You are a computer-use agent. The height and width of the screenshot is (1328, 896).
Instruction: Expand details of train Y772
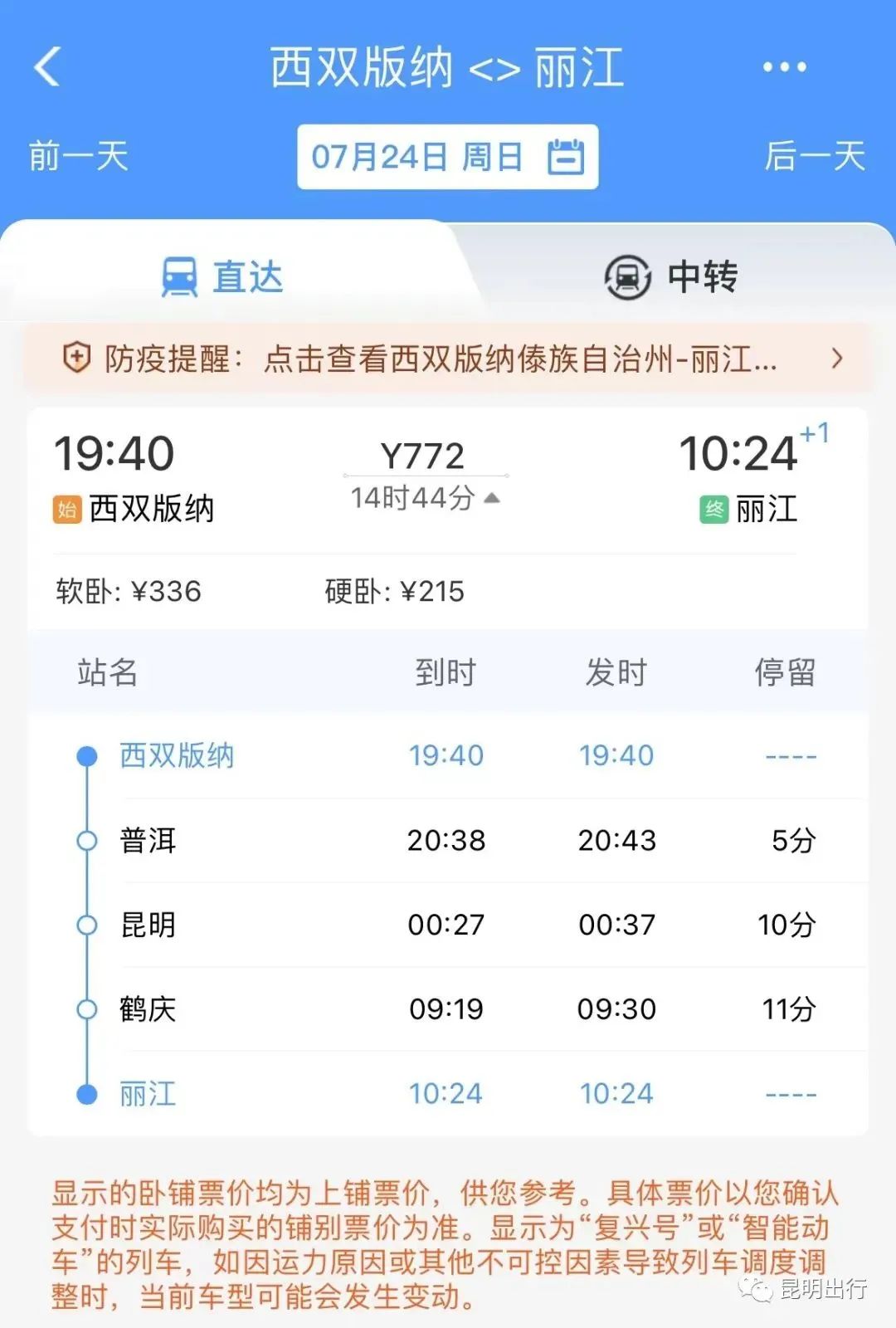[x=424, y=454]
